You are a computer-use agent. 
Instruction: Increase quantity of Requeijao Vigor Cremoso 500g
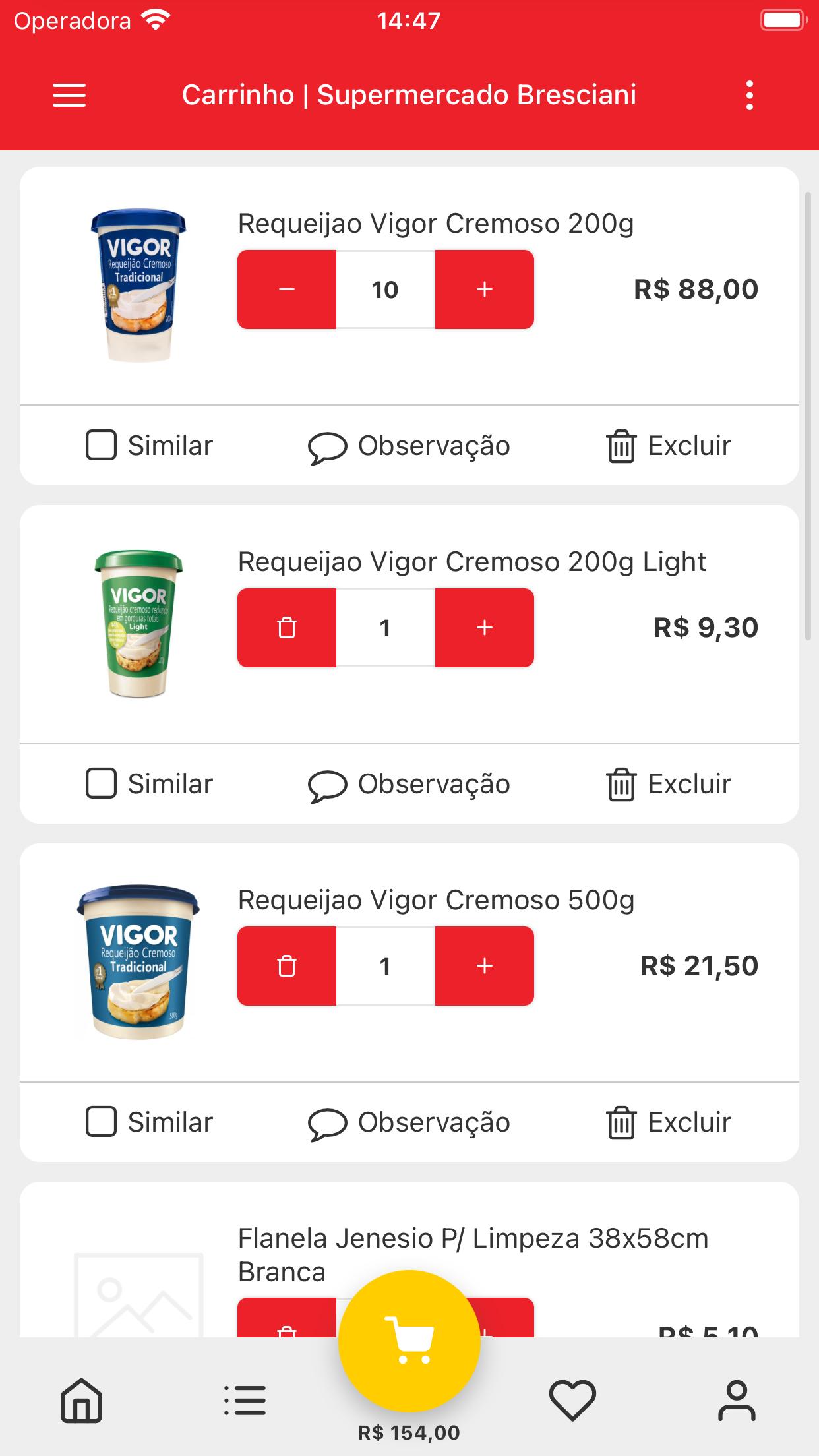[485, 966]
